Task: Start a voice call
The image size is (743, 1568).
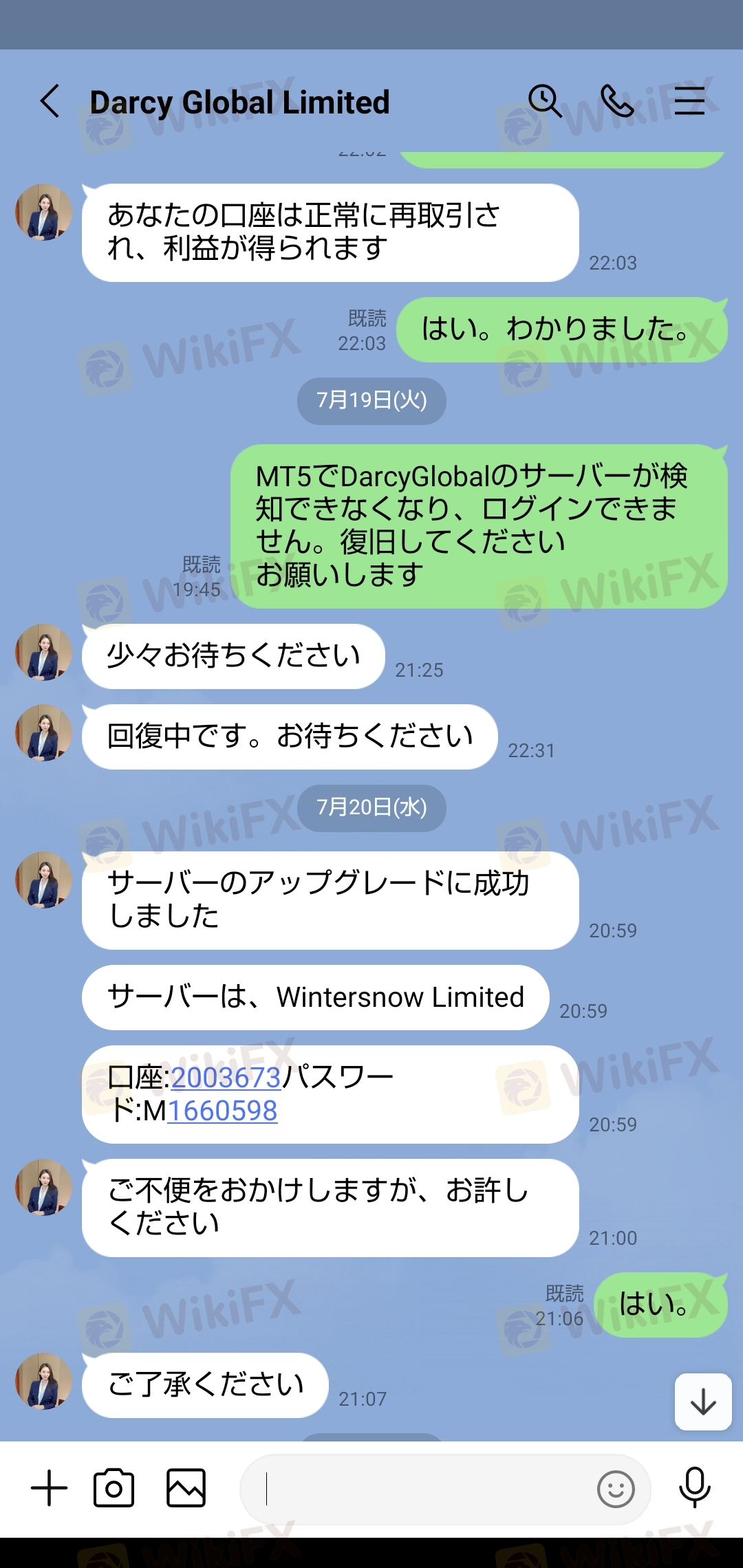Action: pyautogui.click(x=617, y=101)
